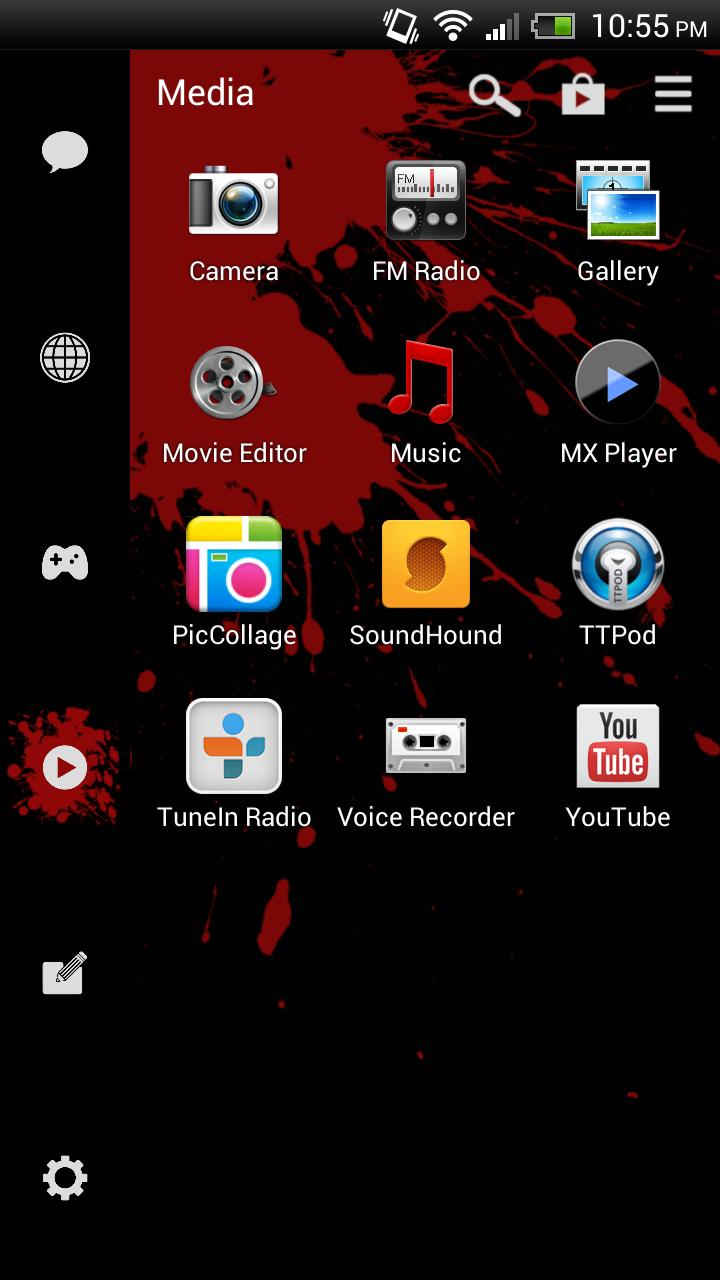Select the Internet category in sidebar
Viewport: 720px width, 1280px height.
[64, 357]
